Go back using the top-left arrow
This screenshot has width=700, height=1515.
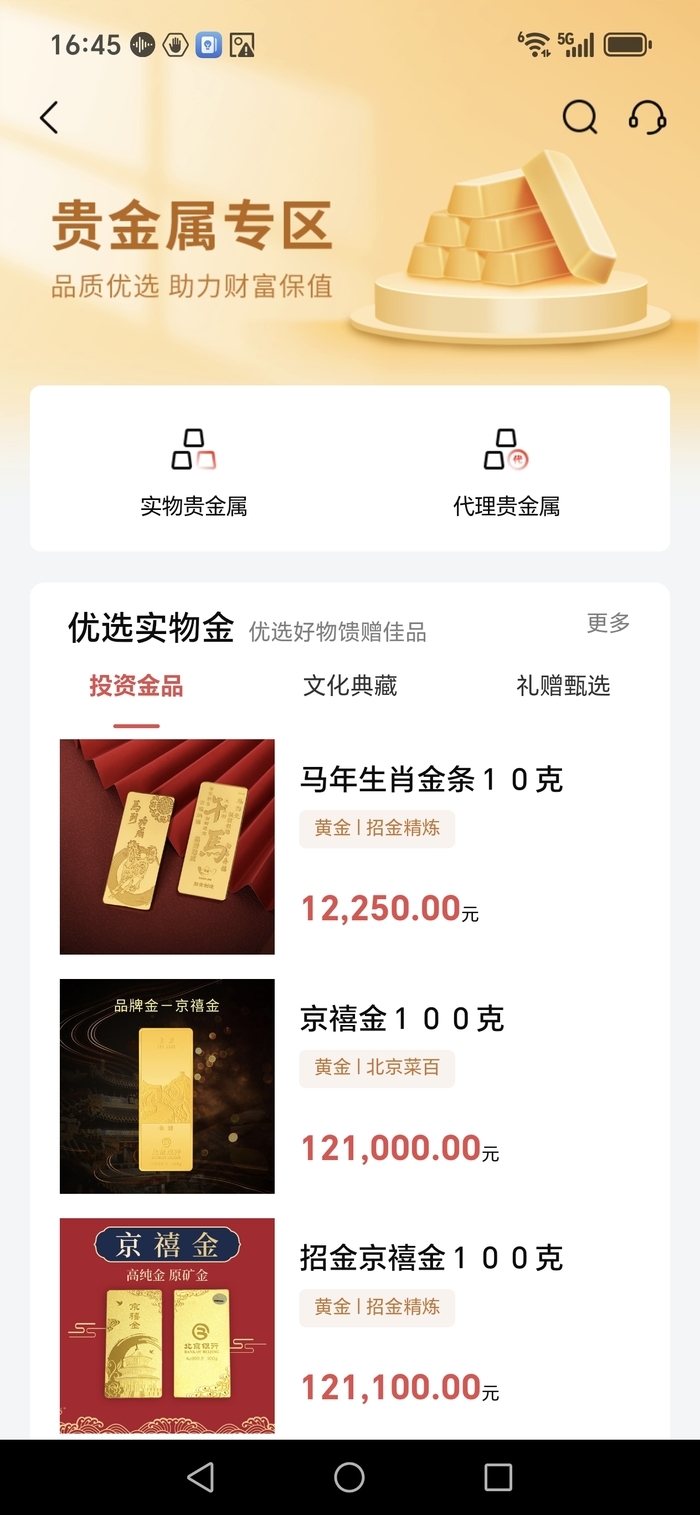click(49, 118)
